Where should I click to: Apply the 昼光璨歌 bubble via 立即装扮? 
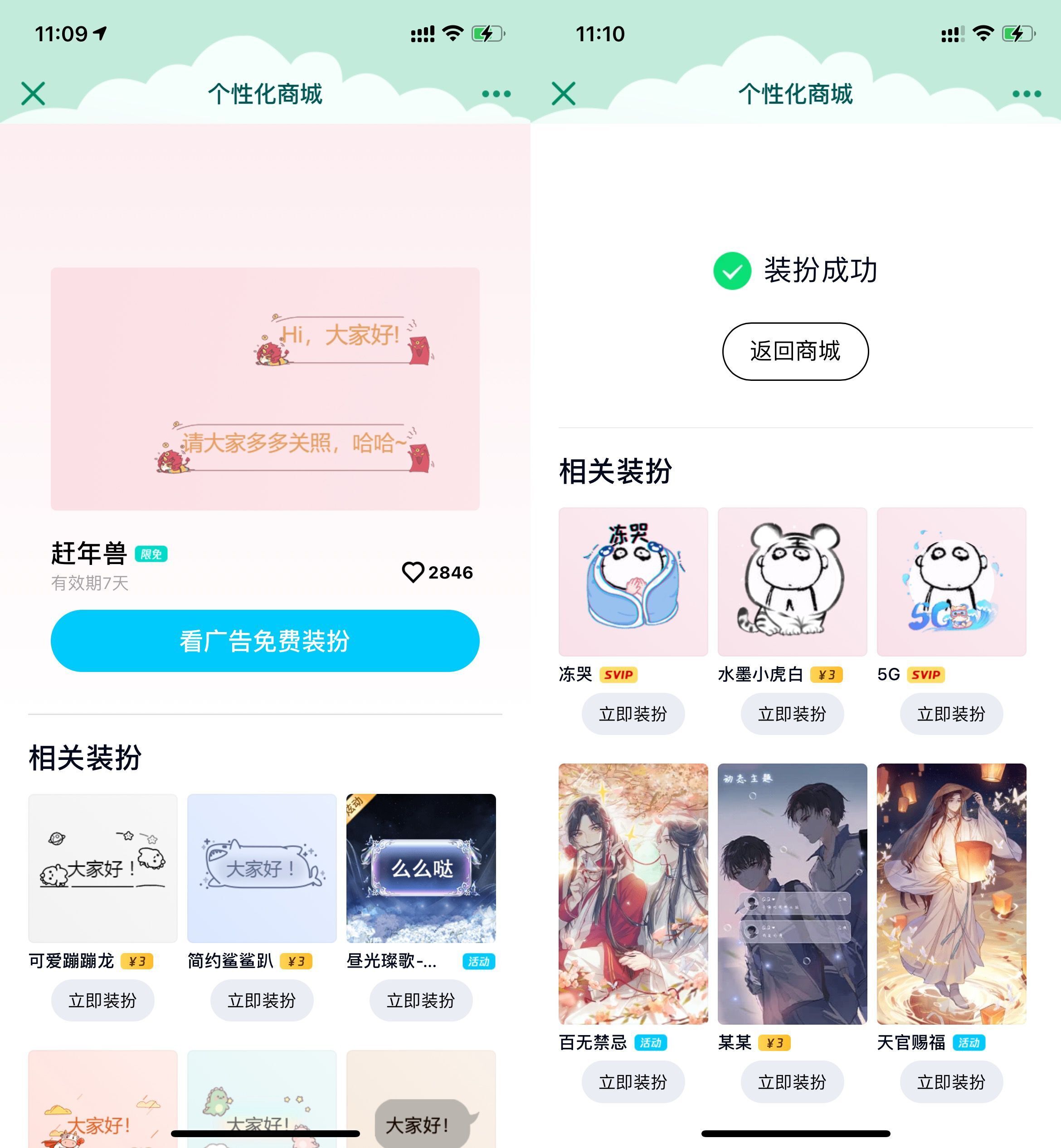421,1001
